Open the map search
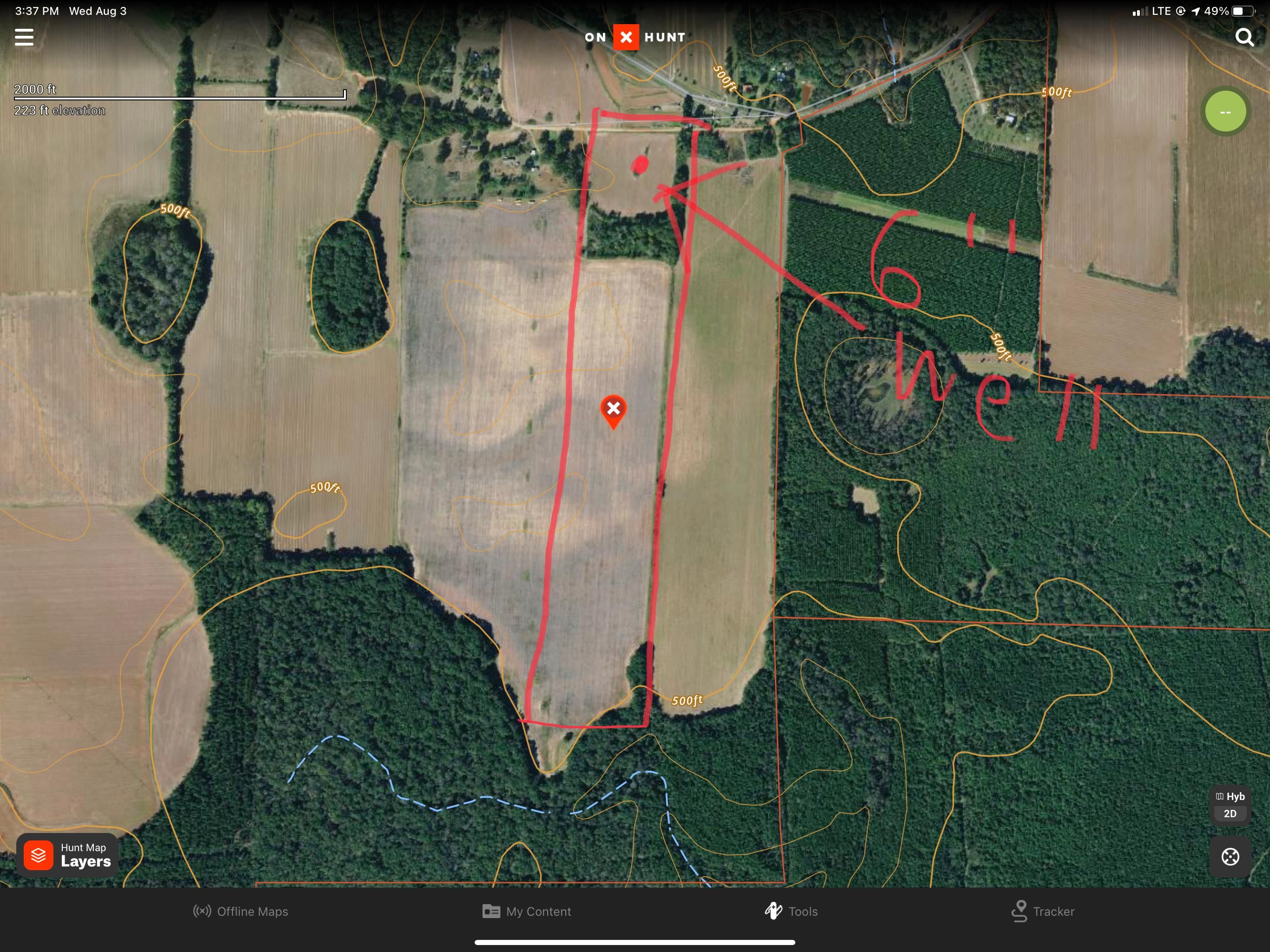 1244,37
